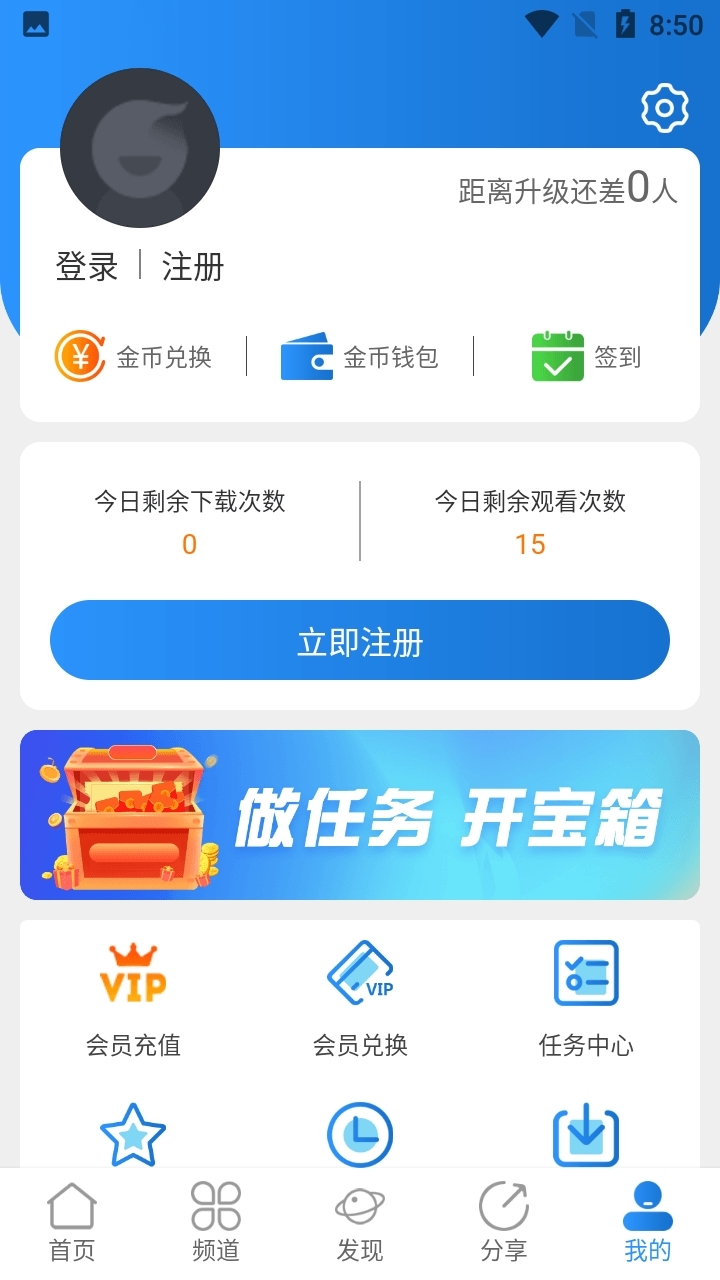Open 金币兑换 coin exchange
Screen dimensions: 720x1280
click(134, 357)
